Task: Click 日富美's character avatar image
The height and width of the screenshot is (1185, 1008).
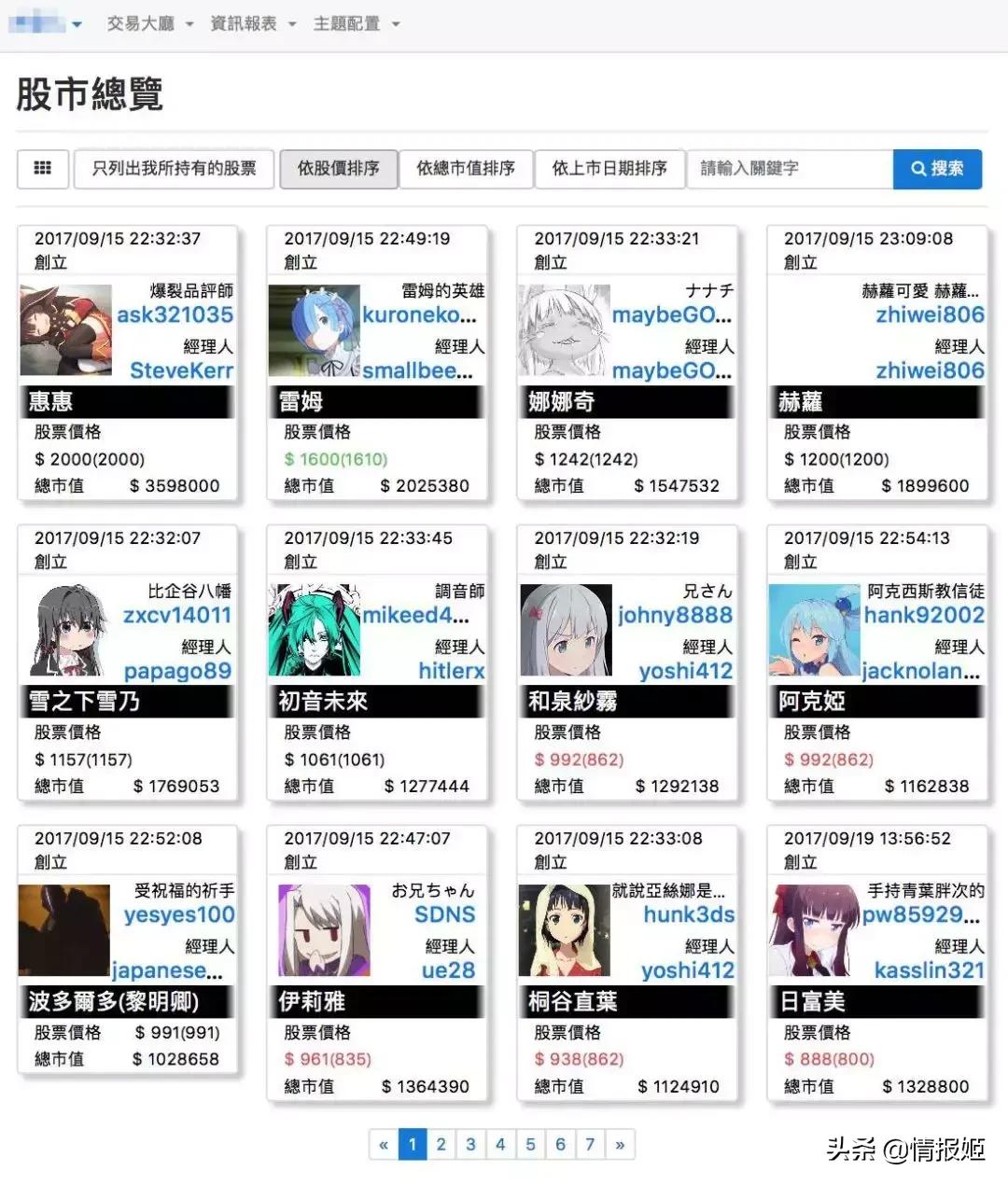Action: point(814,929)
